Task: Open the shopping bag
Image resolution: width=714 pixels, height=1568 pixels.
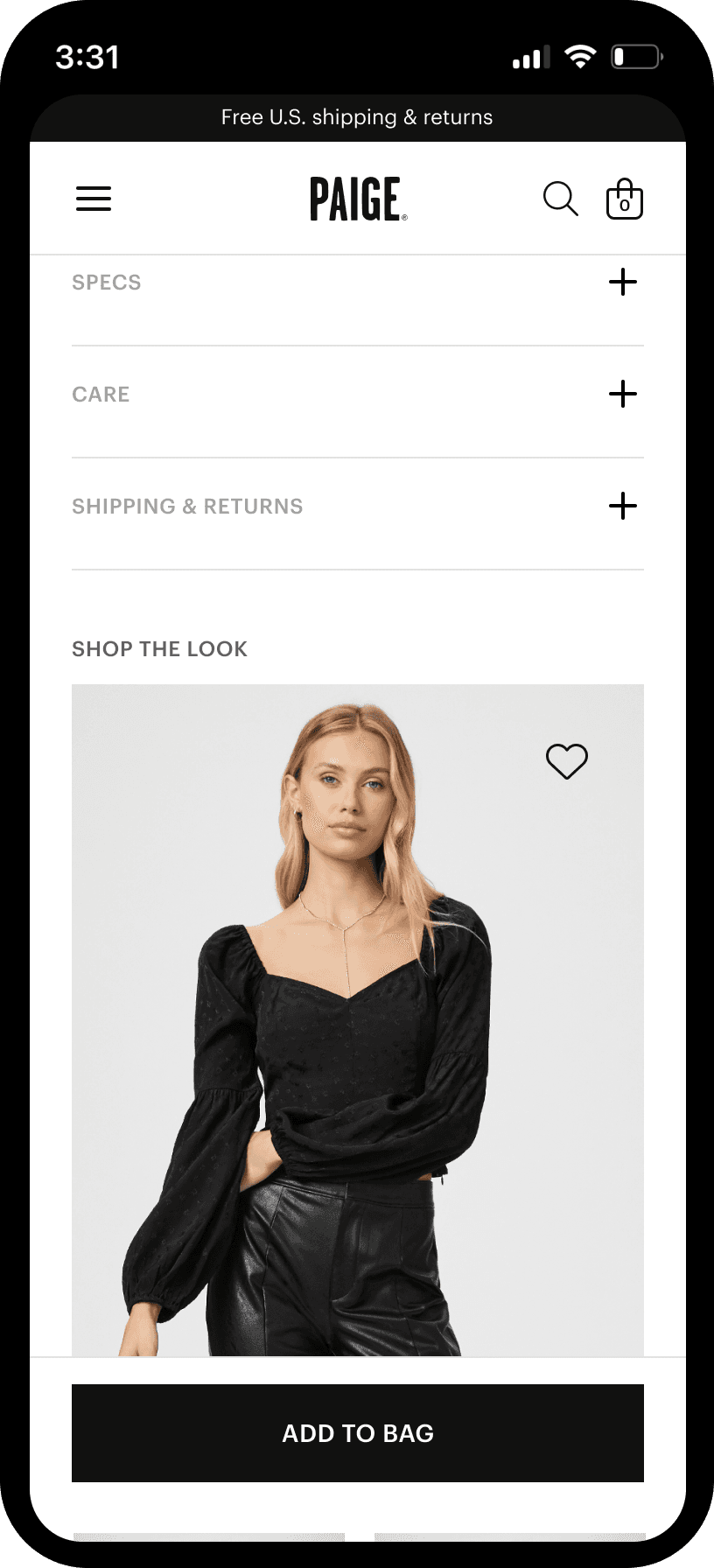Action: point(625,199)
